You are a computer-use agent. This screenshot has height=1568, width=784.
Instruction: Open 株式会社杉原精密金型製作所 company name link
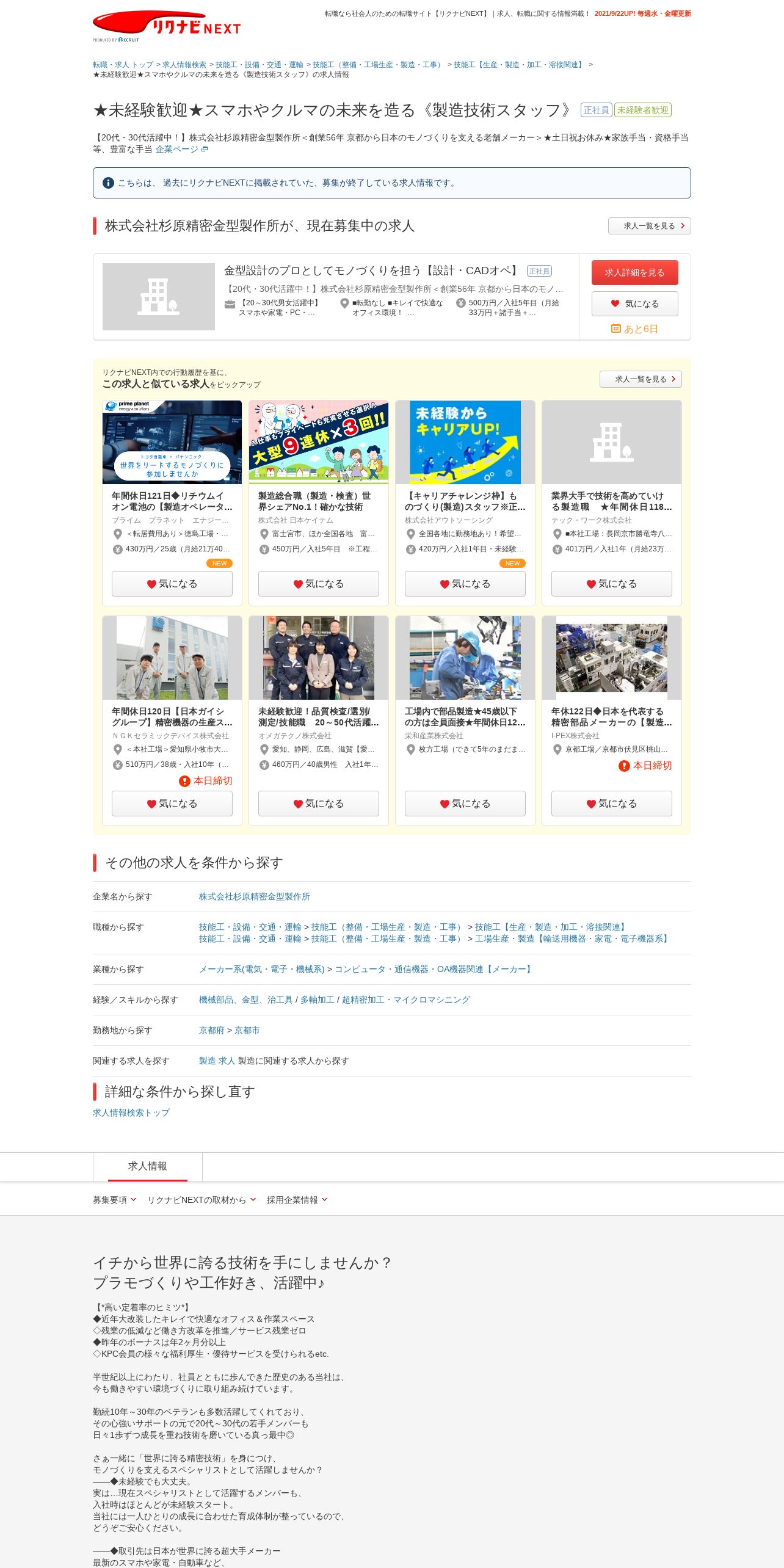(x=254, y=896)
